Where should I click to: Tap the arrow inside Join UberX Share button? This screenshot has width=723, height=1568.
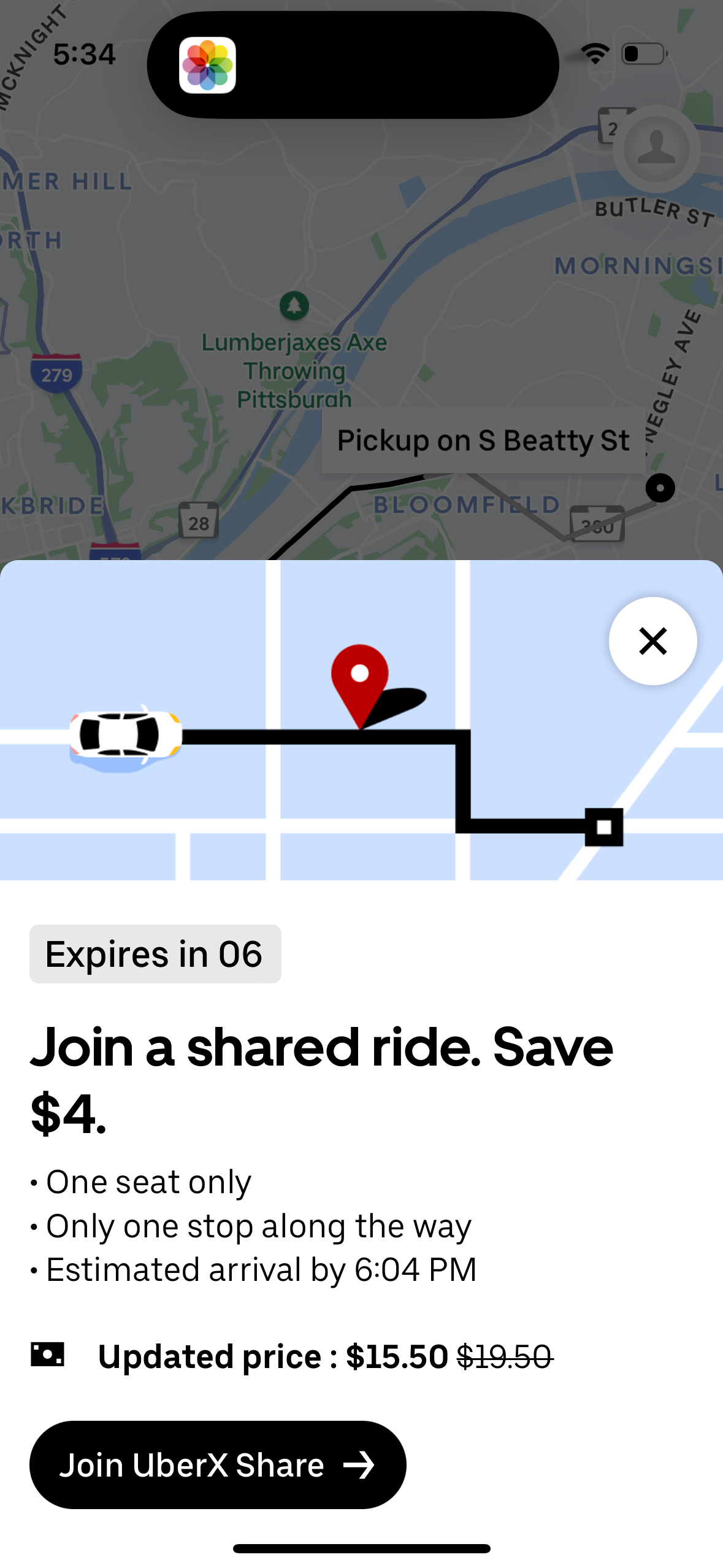coord(362,1465)
